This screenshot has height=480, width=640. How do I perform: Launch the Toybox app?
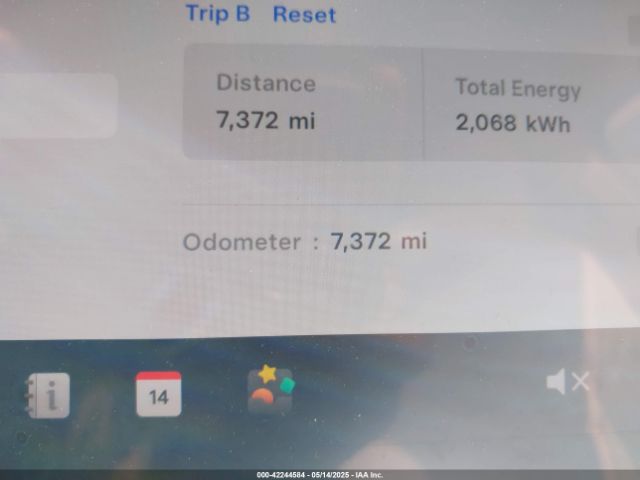point(270,390)
